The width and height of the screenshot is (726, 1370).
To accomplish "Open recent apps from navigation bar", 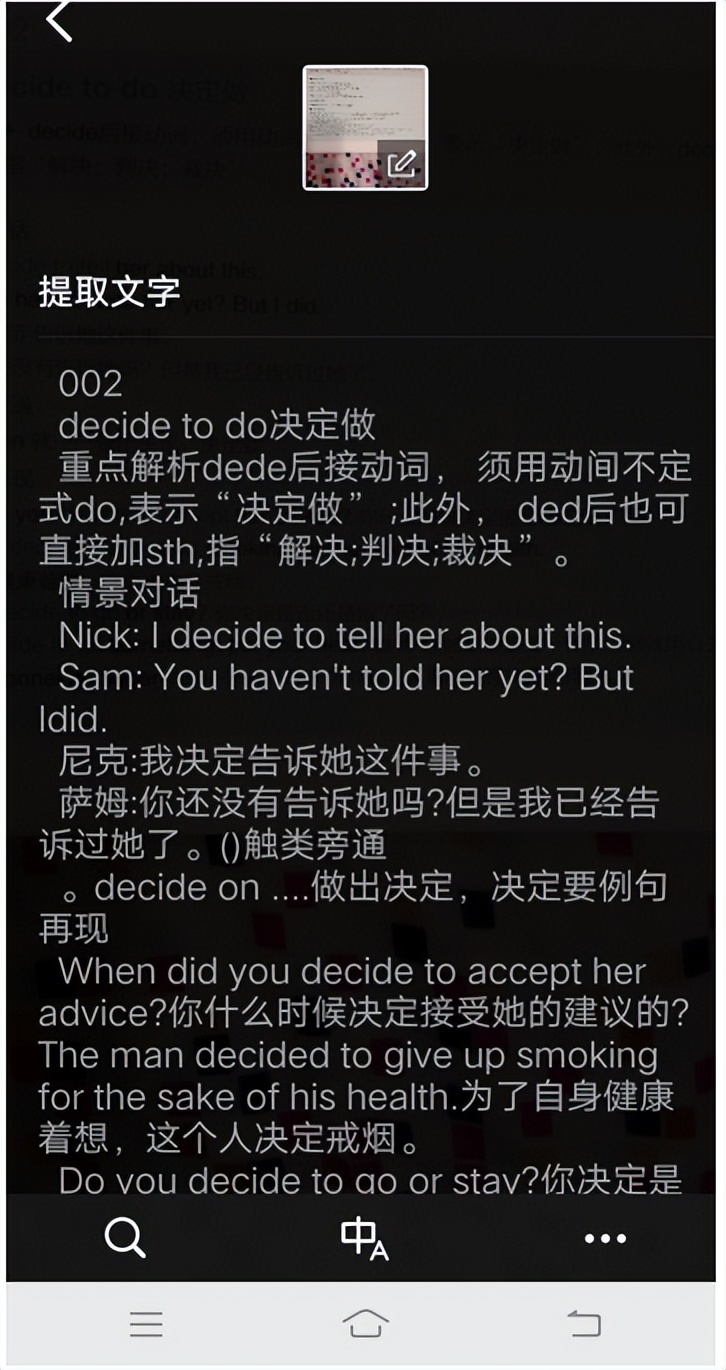I will pyautogui.click(x=146, y=1324).
